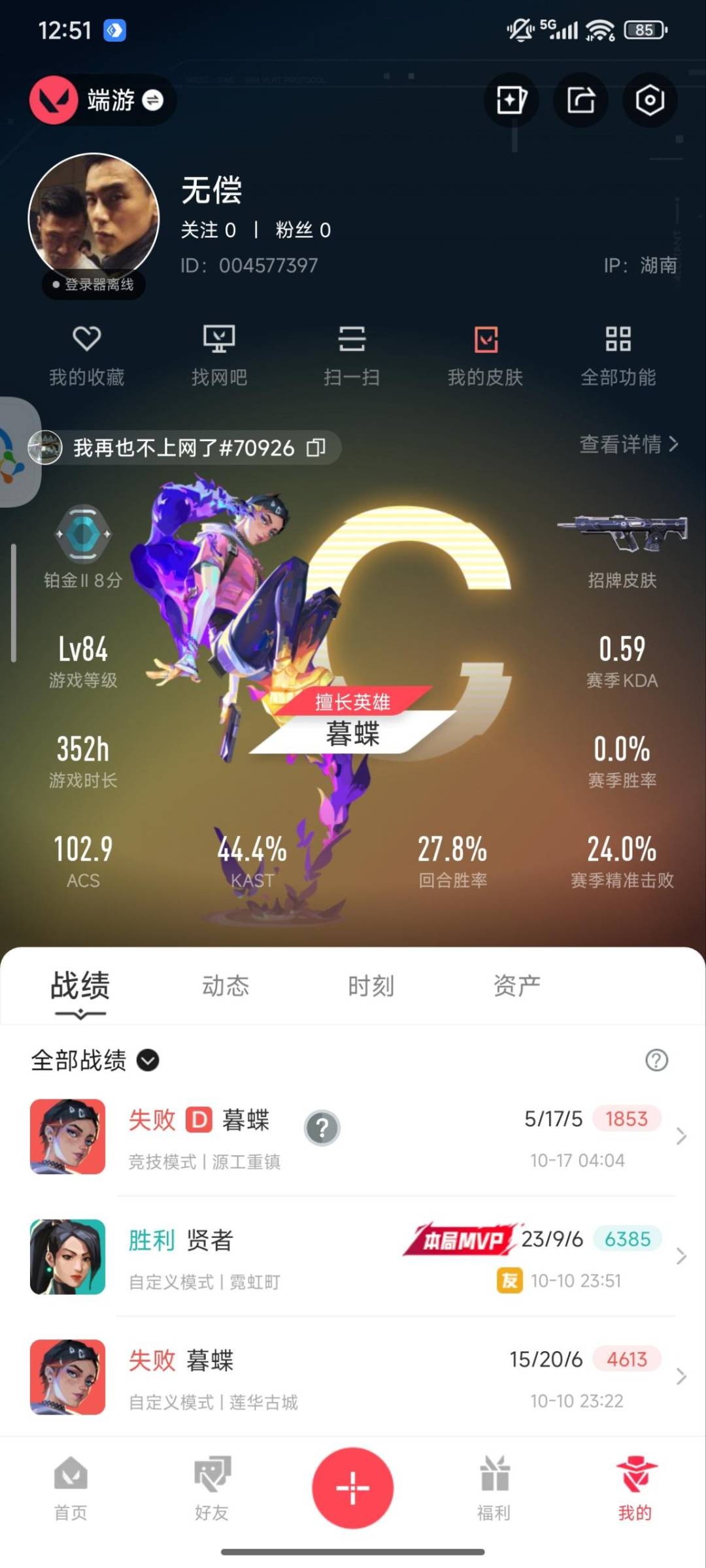The width and height of the screenshot is (706, 1568).
Task: Open 我的皮肤 skins icon
Action: [485, 353]
